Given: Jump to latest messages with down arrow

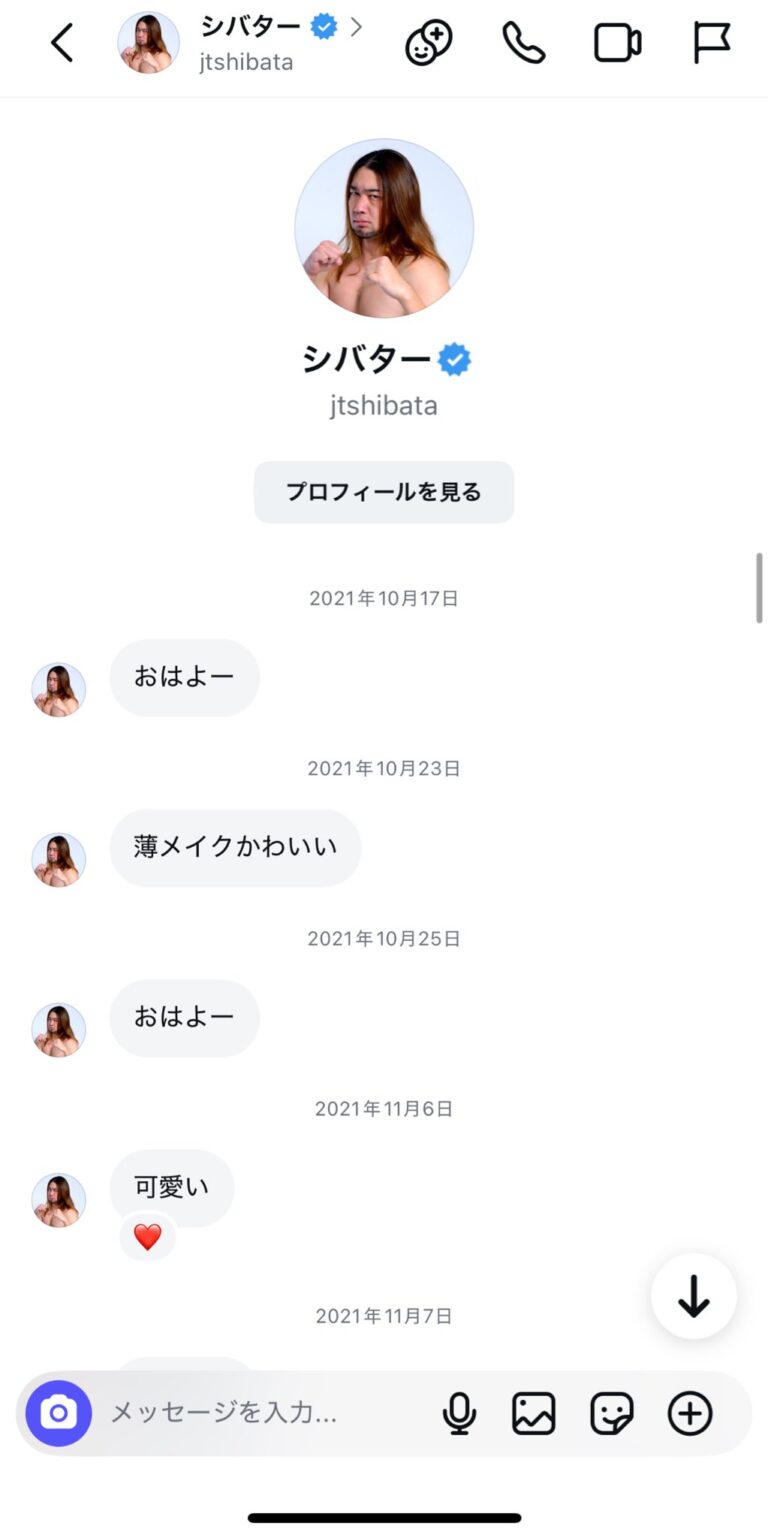Looking at the screenshot, I should point(693,1296).
